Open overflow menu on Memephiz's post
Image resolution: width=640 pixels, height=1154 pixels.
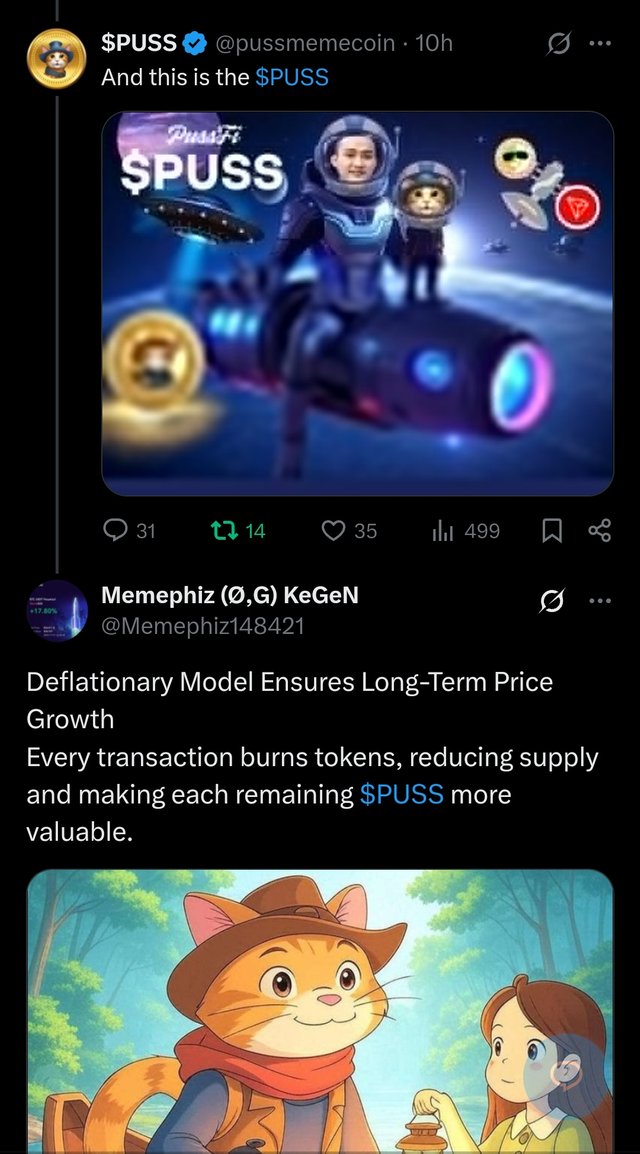point(600,601)
